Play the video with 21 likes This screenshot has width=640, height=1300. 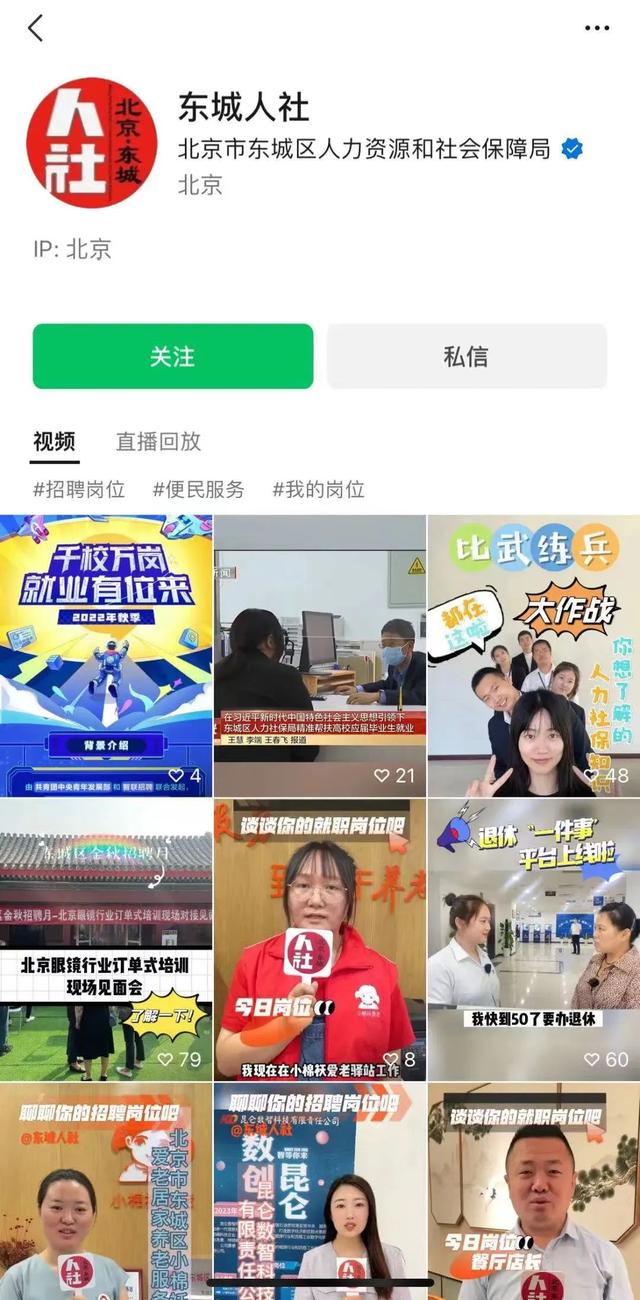pyautogui.click(x=320, y=655)
